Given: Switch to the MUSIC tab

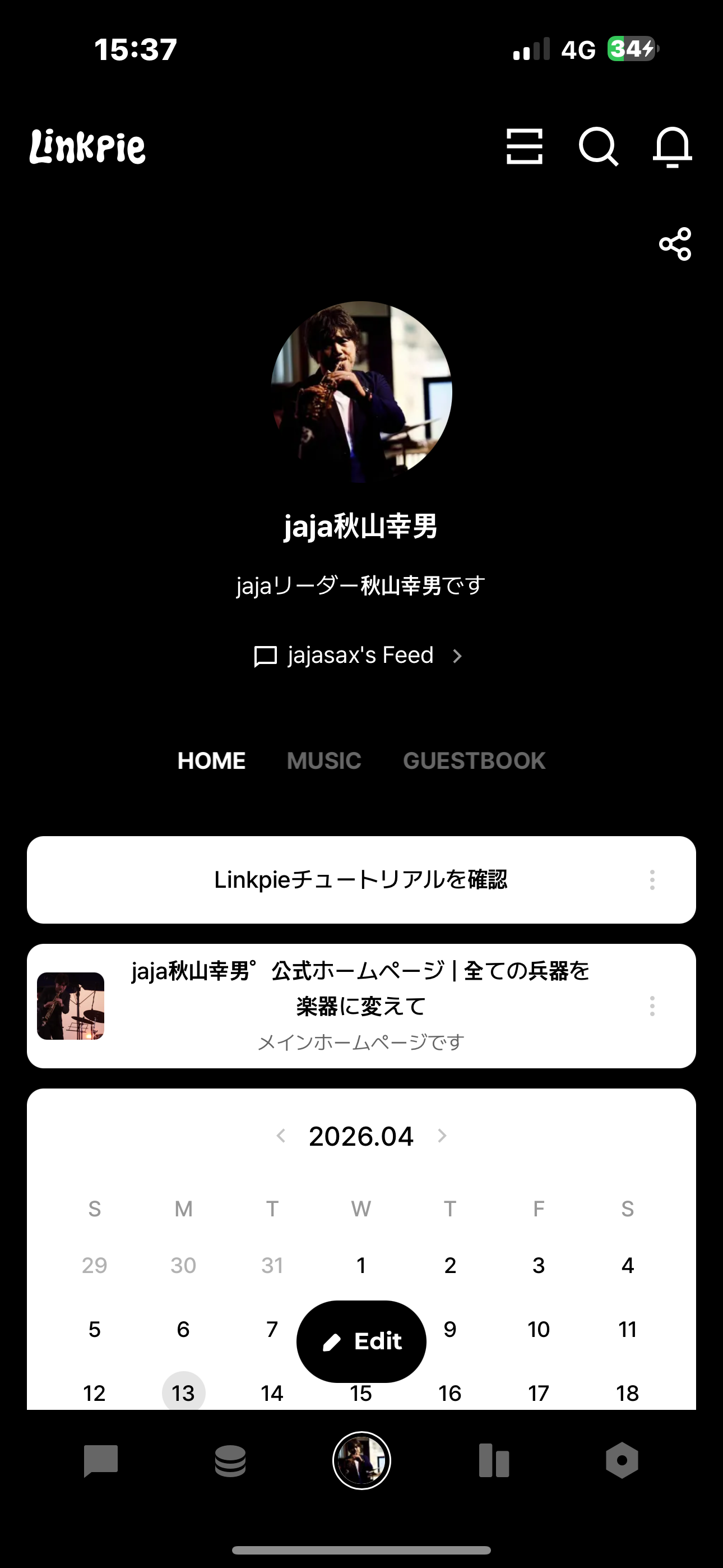Looking at the screenshot, I should coord(324,761).
